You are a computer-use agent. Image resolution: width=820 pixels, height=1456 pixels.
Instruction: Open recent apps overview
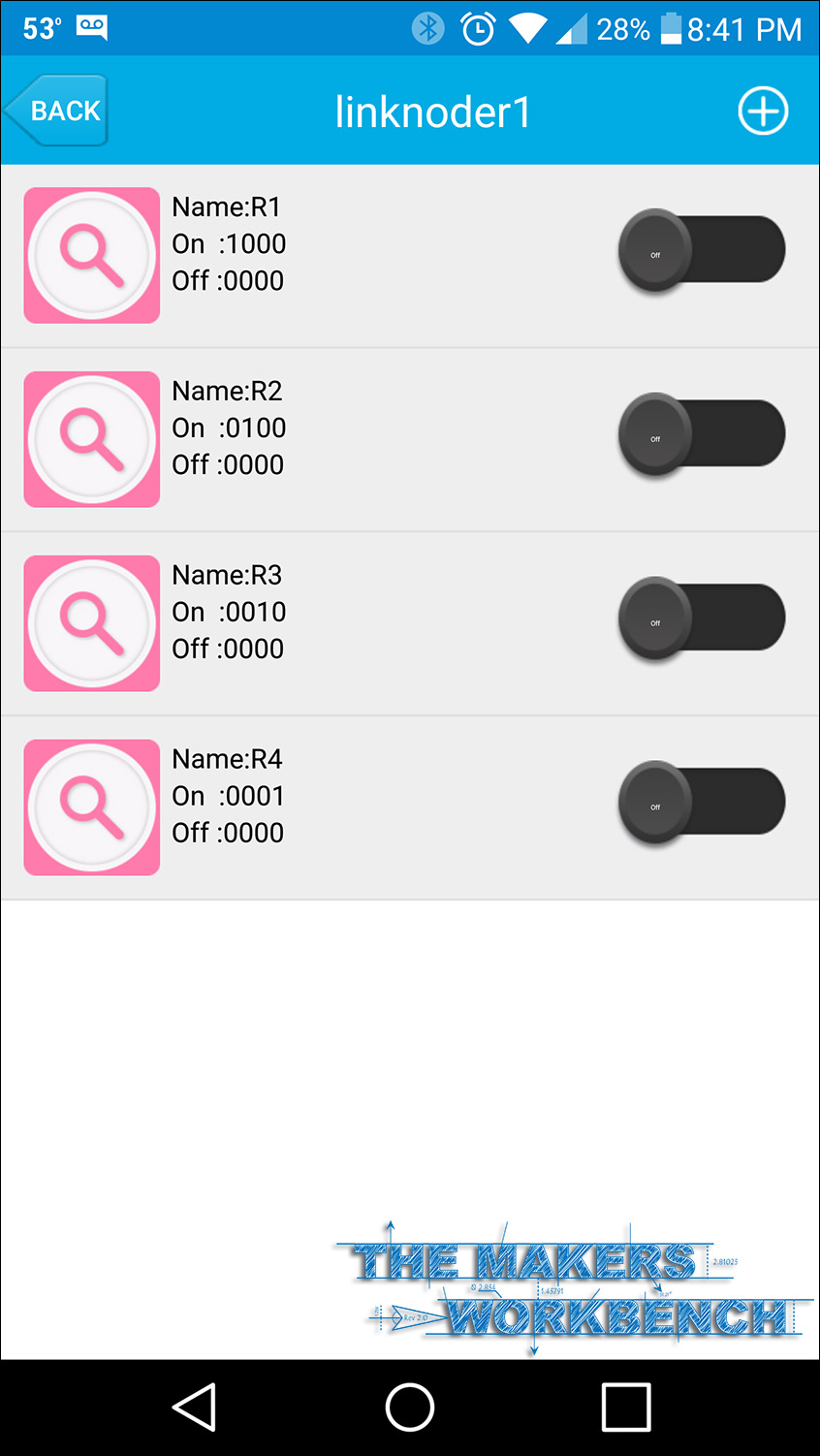coord(626,1407)
